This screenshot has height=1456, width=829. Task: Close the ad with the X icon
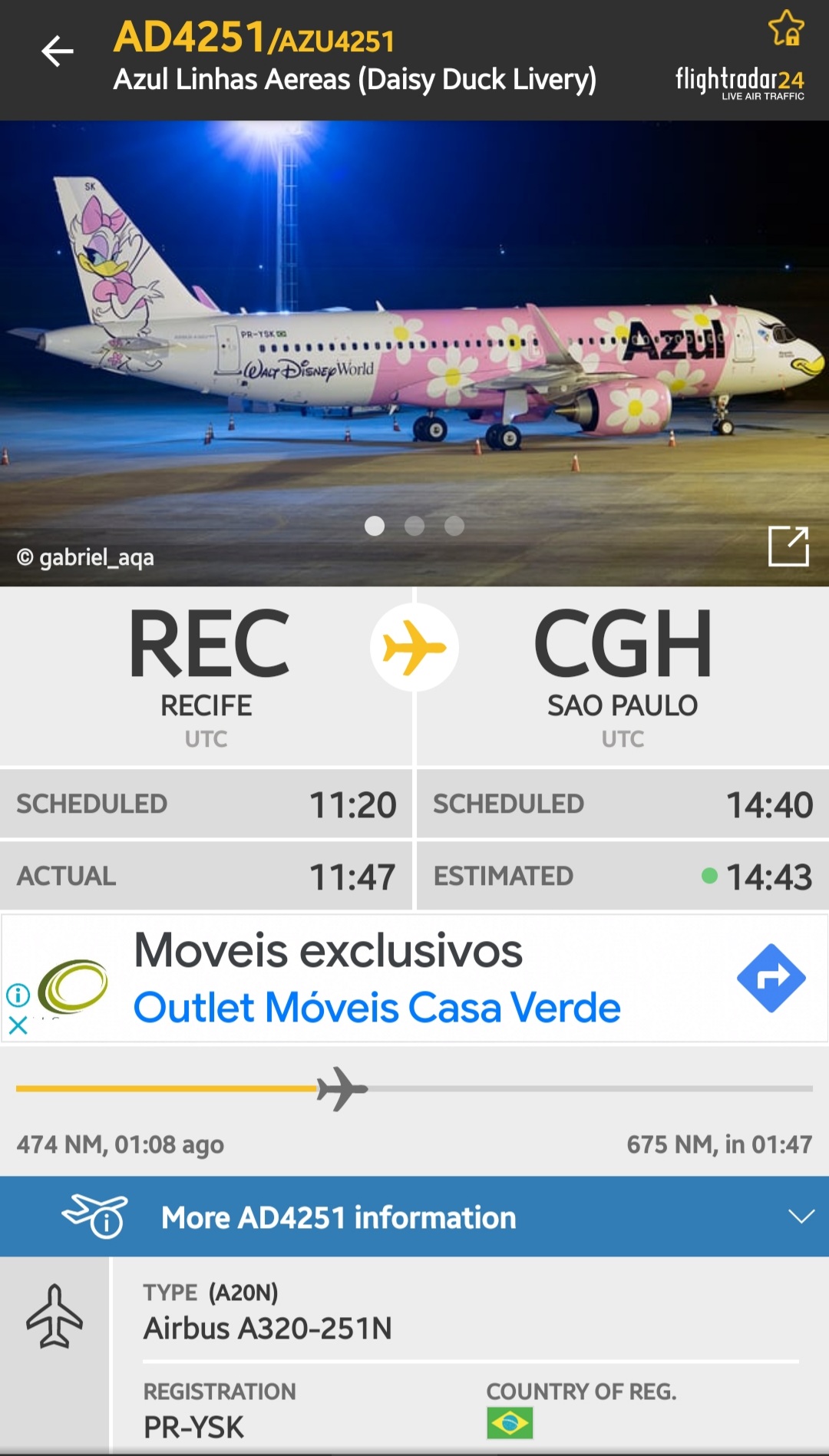click(18, 1025)
